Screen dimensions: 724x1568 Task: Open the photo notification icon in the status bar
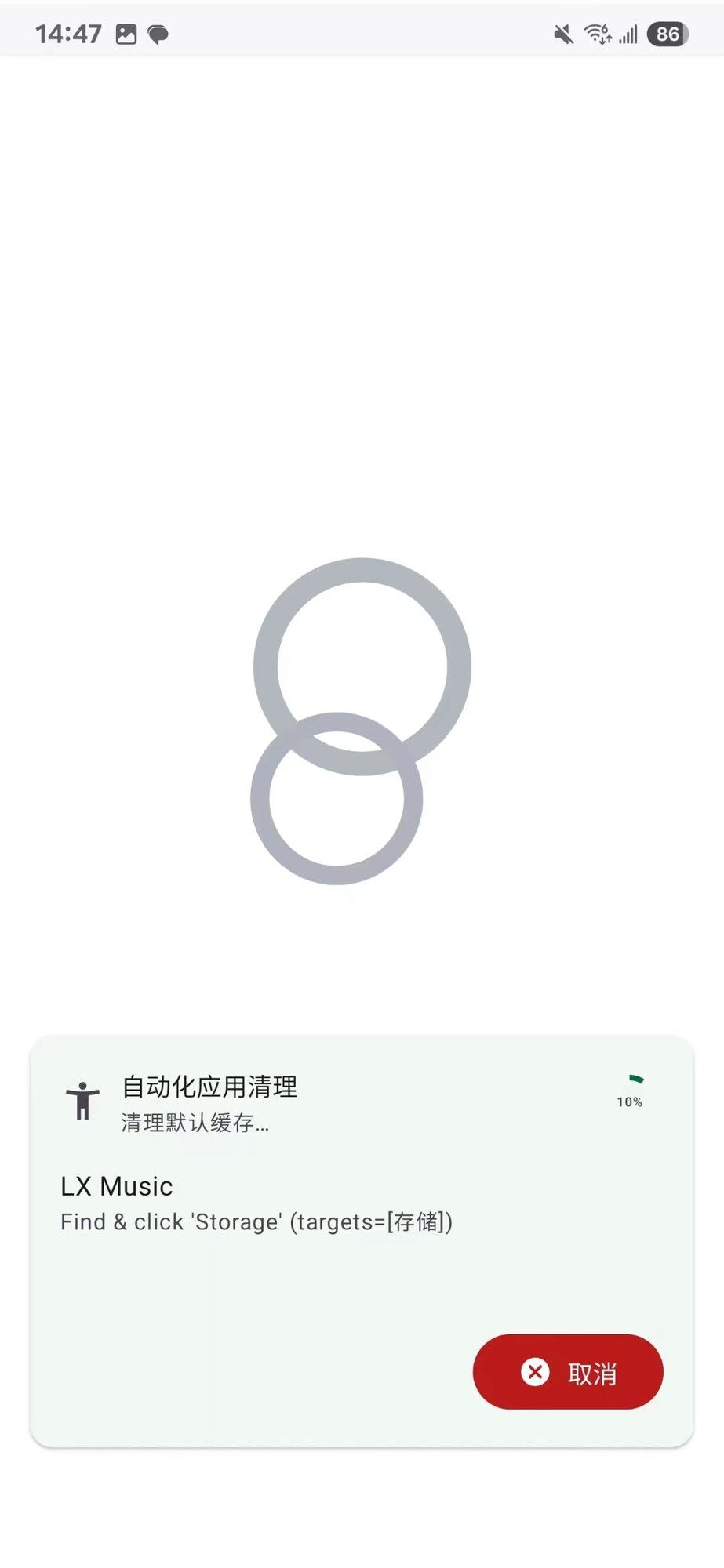click(x=126, y=33)
